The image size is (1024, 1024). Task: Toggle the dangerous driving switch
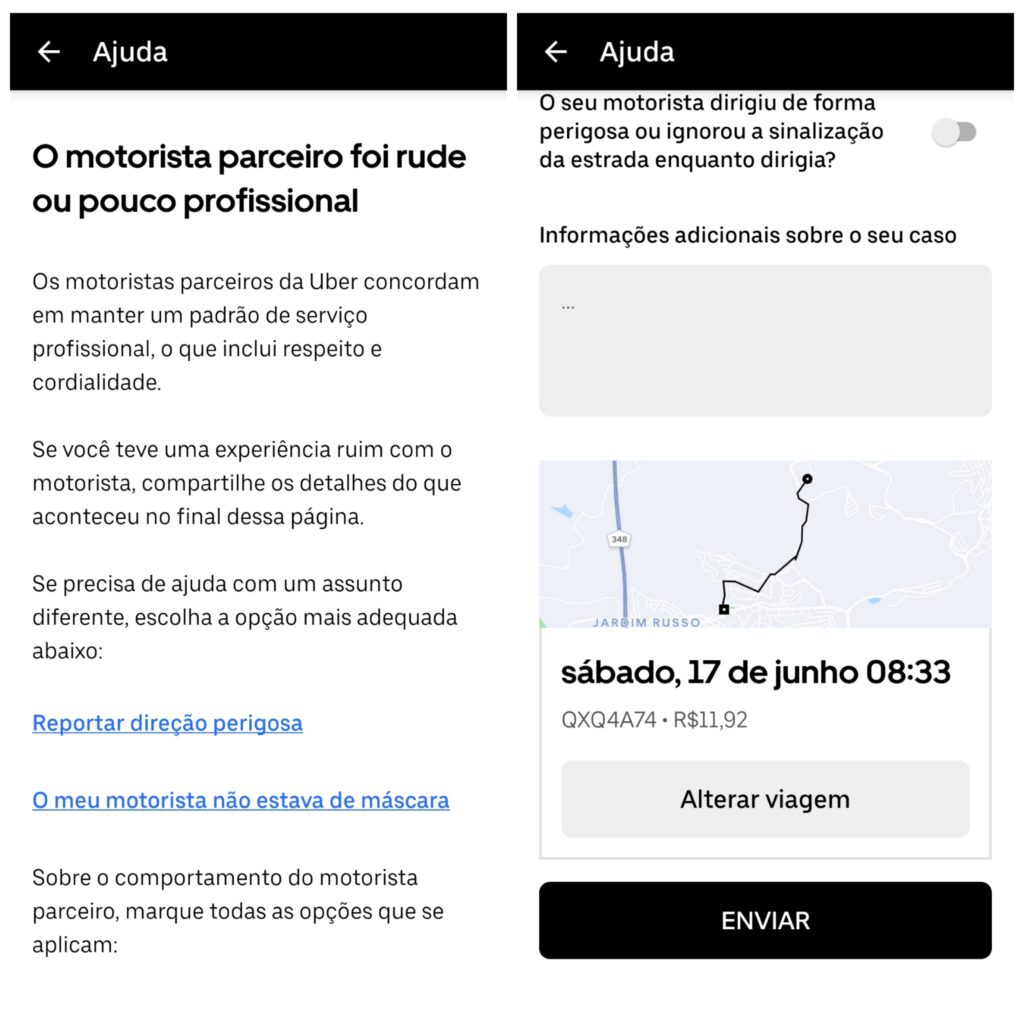point(954,132)
